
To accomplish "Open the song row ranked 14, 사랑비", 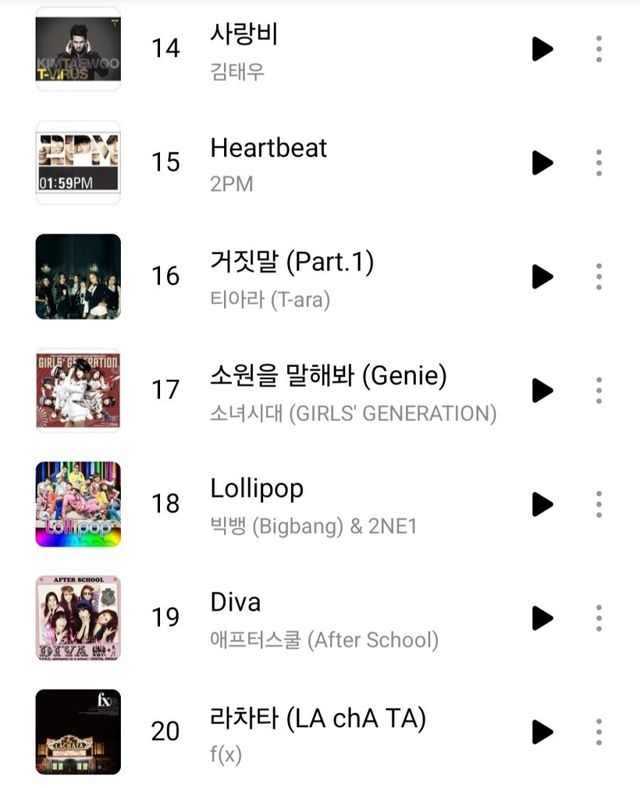I will [330, 49].
